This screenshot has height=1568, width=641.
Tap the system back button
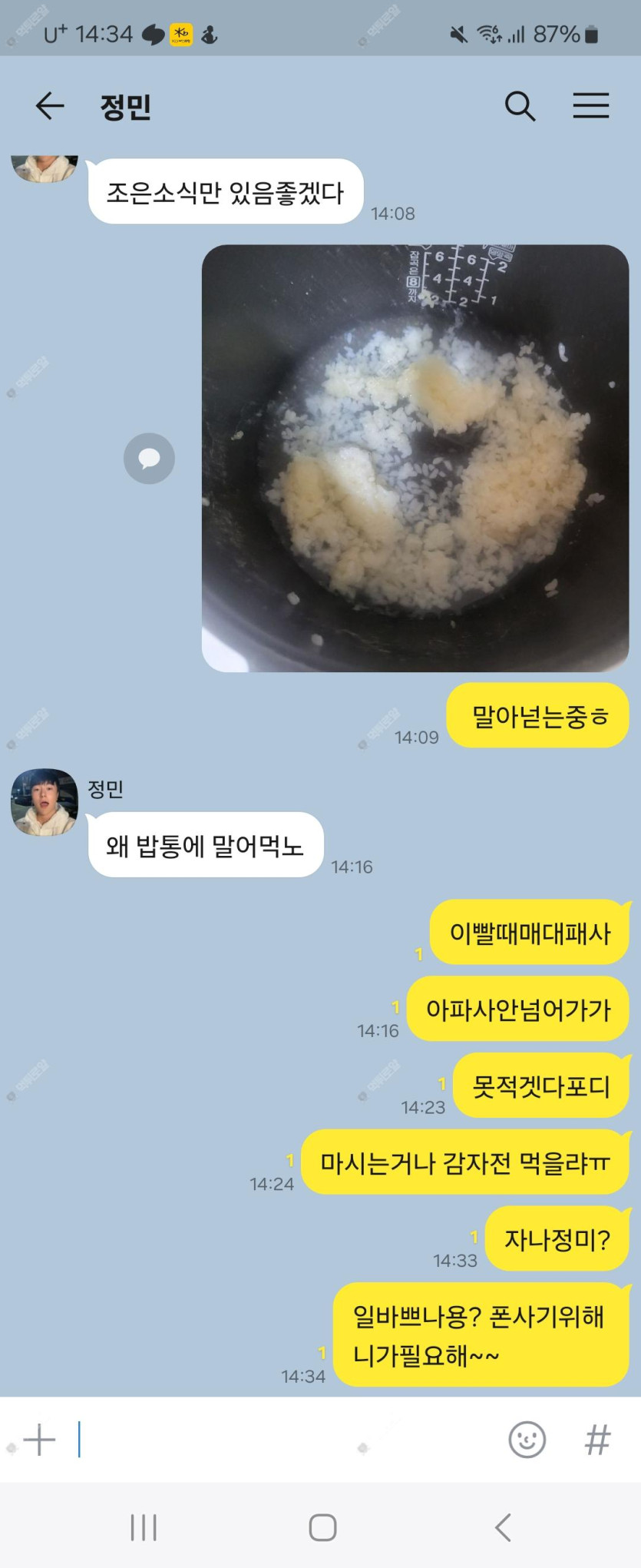coord(503,1527)
